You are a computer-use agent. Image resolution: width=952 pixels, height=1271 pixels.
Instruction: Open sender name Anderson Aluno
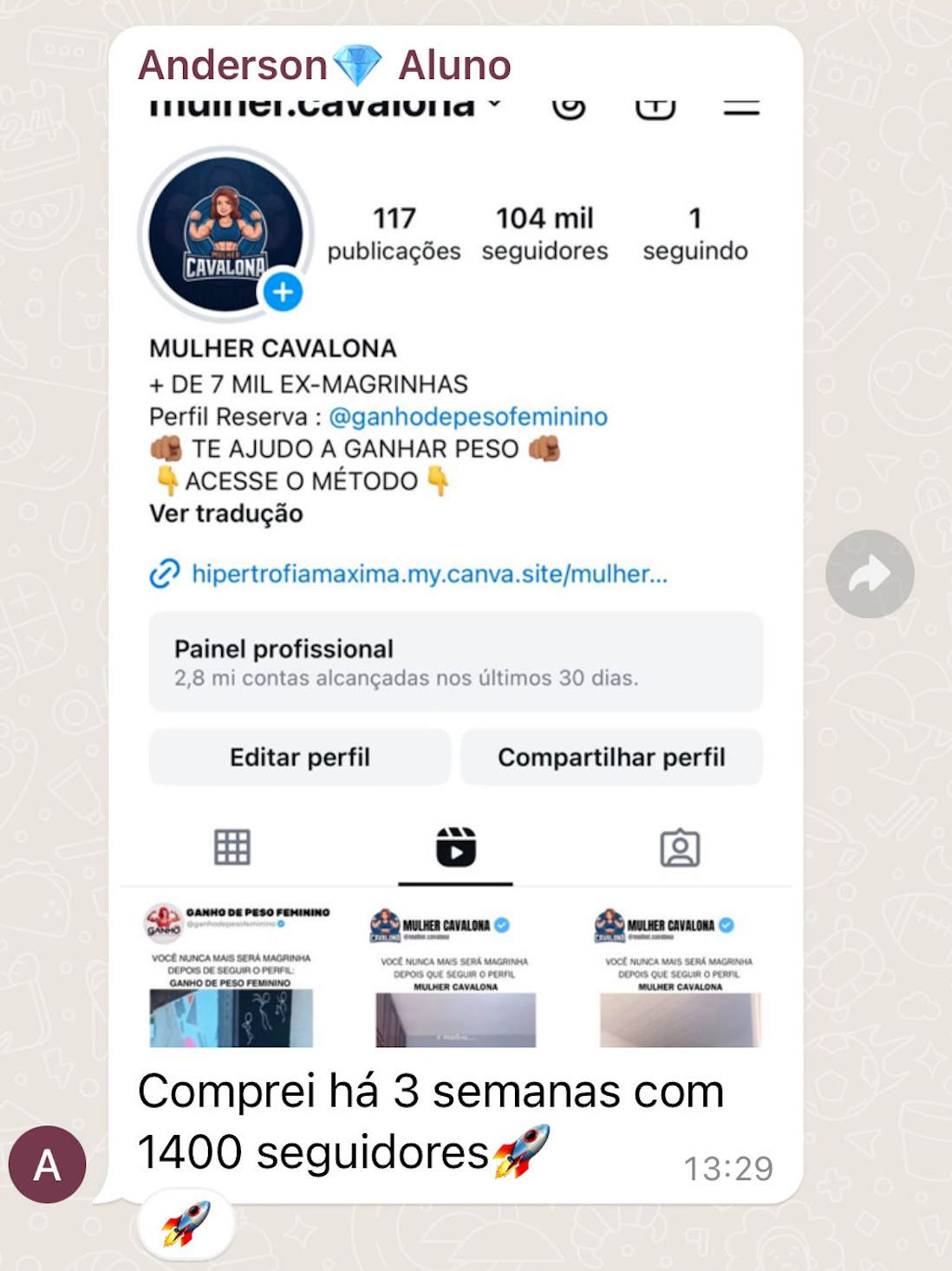[x=324, y=65]
